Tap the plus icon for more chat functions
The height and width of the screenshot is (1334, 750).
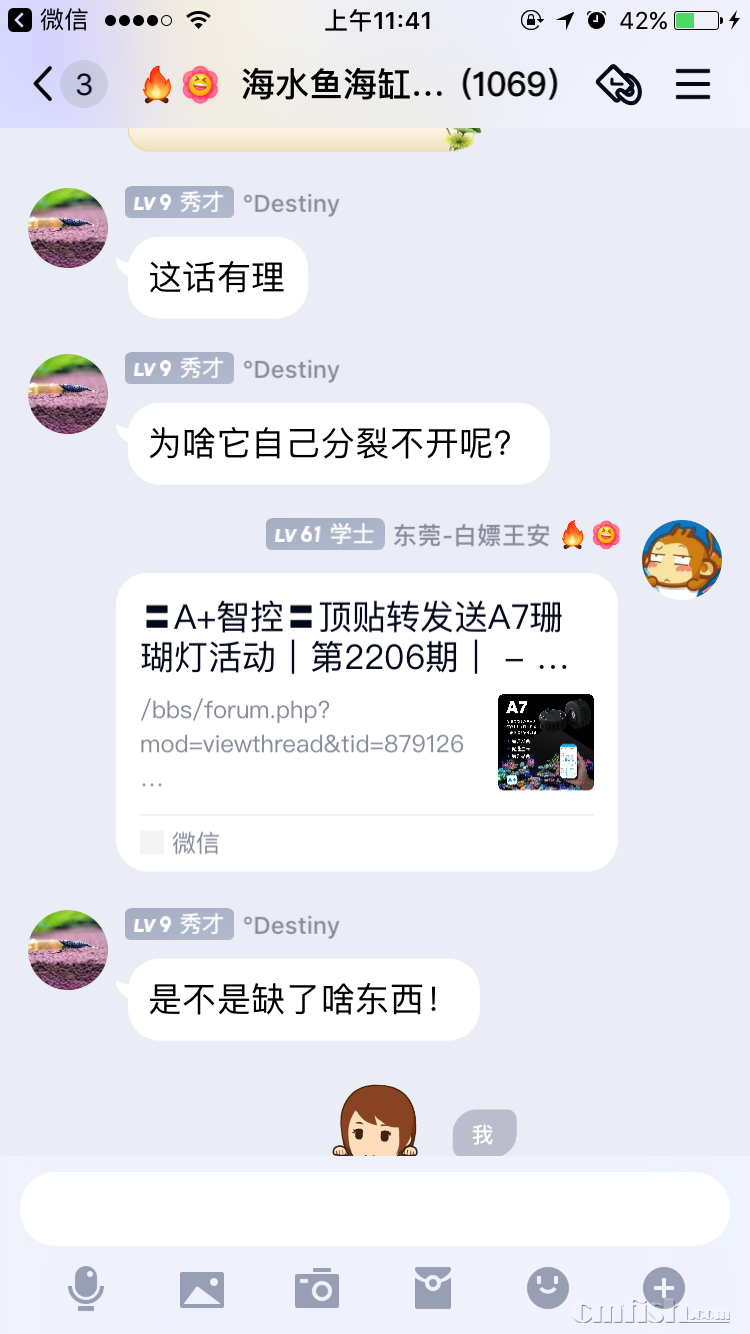coord(663,1288)
